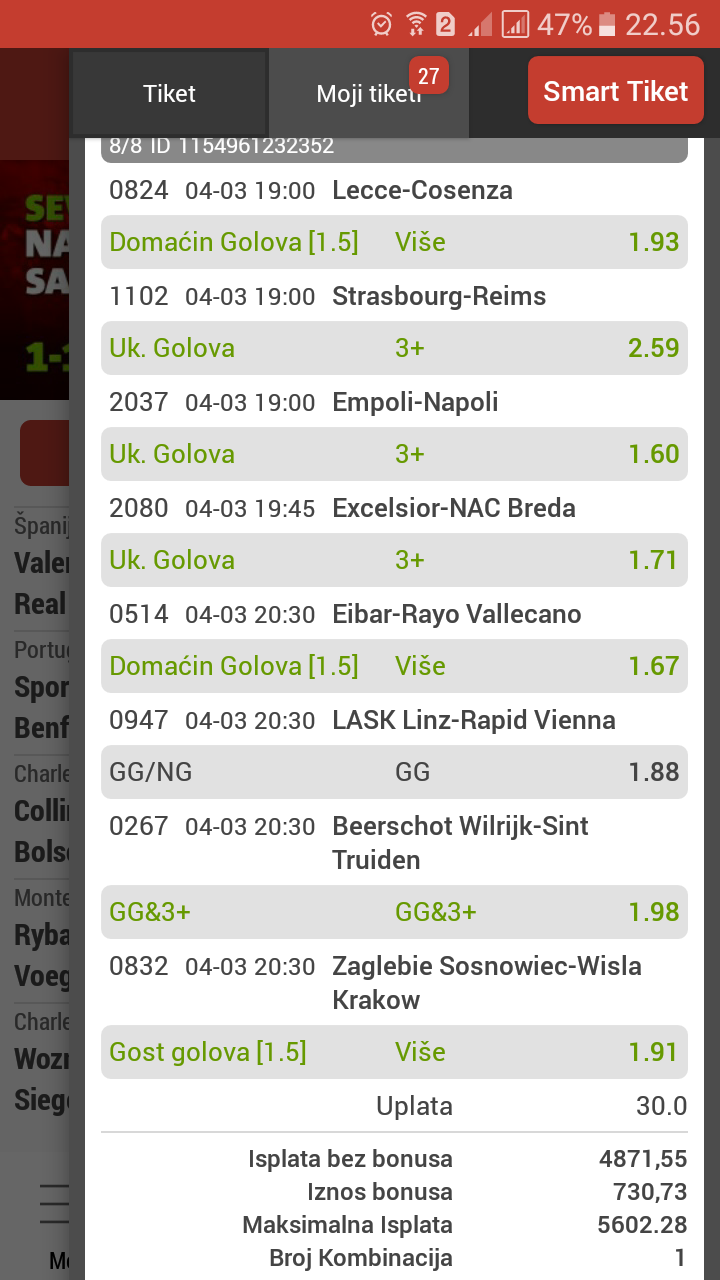Tap the Smart Tiket button

tap(616, 91)
